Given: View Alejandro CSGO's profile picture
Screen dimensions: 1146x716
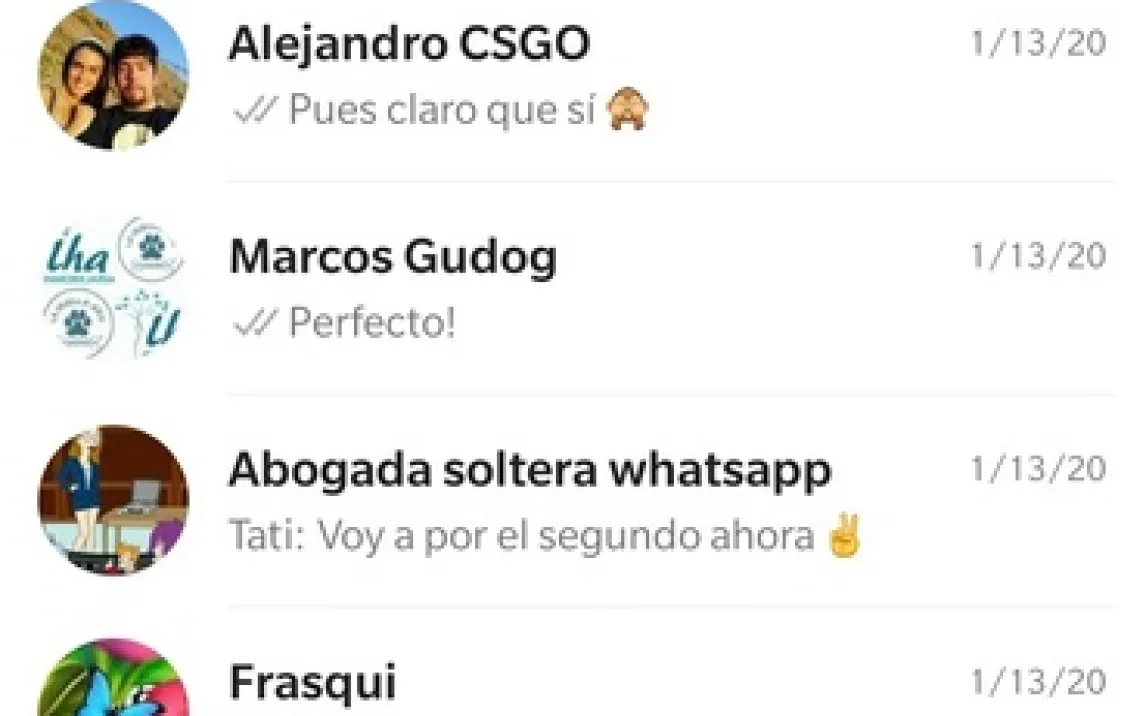Looking at the screenshot, I should coord(112,75).
